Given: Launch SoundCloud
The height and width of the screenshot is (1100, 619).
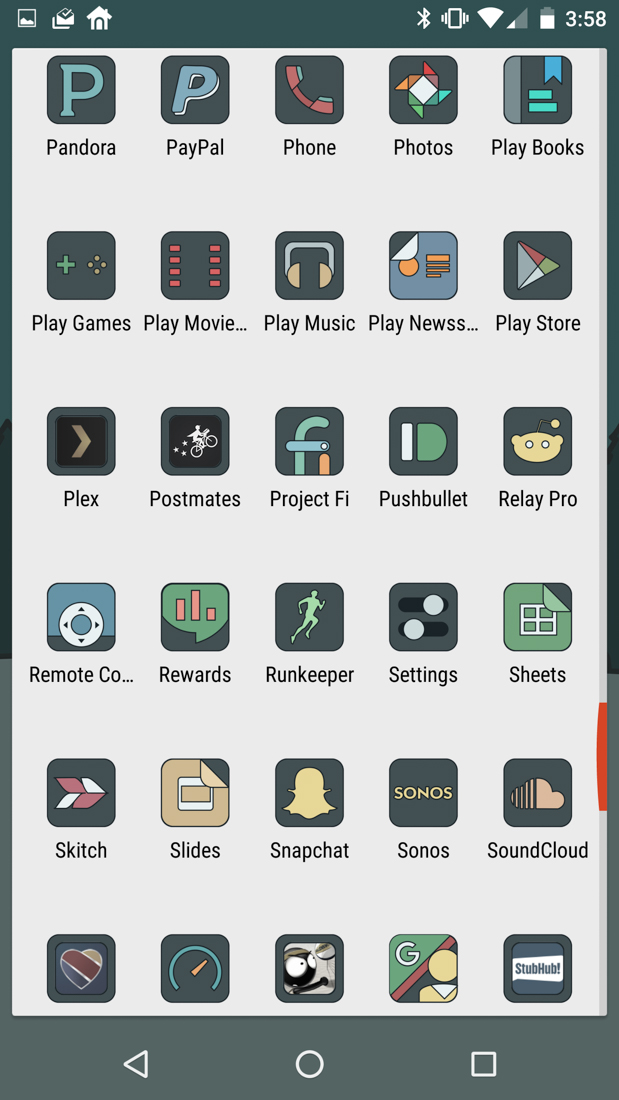Looking at the screenshot, I should [537, 794].
